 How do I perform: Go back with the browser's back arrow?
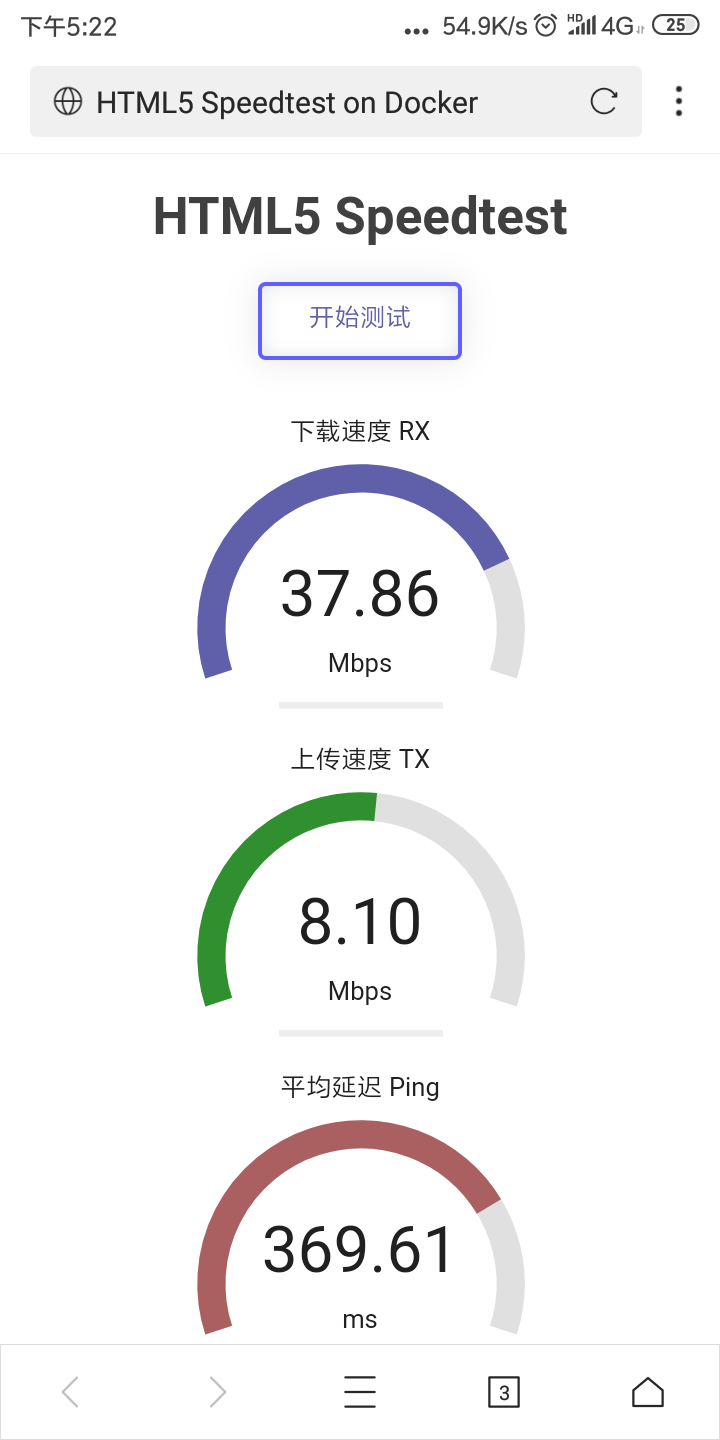tap(70, 1391)
